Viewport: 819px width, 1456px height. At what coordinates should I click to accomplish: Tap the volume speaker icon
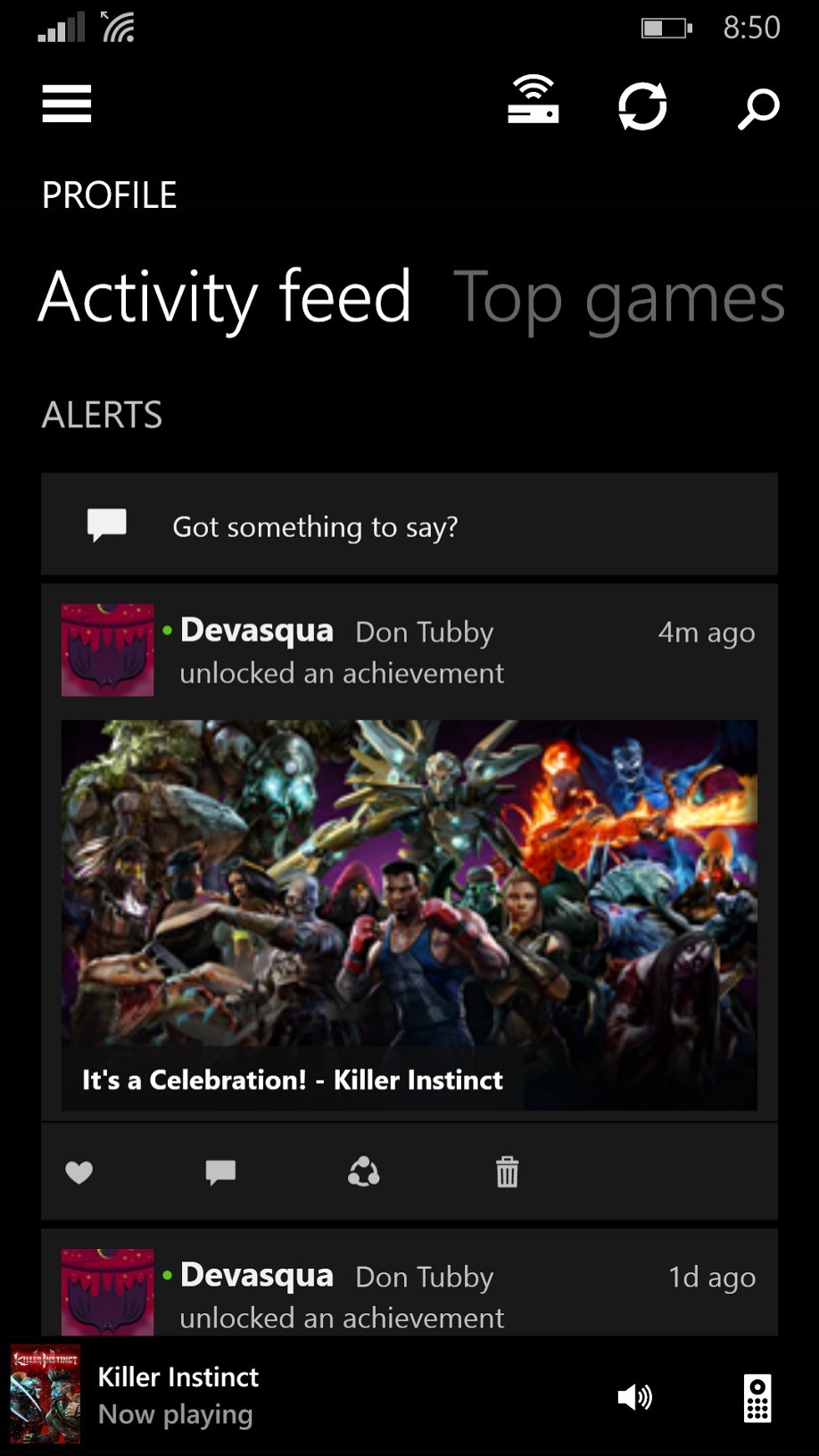pos(635,1397)
